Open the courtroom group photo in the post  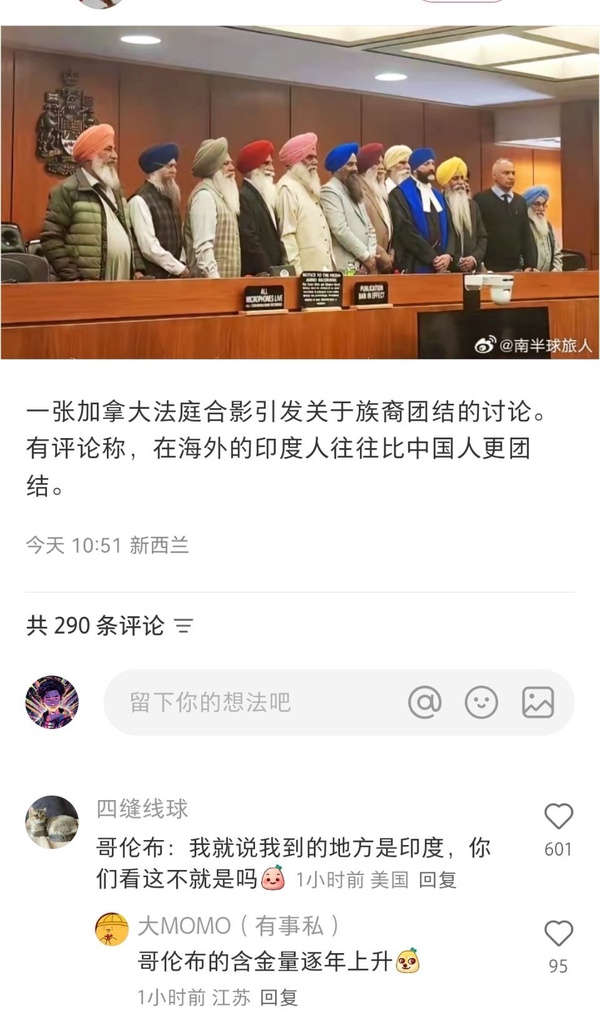click(x=300, y=192)
